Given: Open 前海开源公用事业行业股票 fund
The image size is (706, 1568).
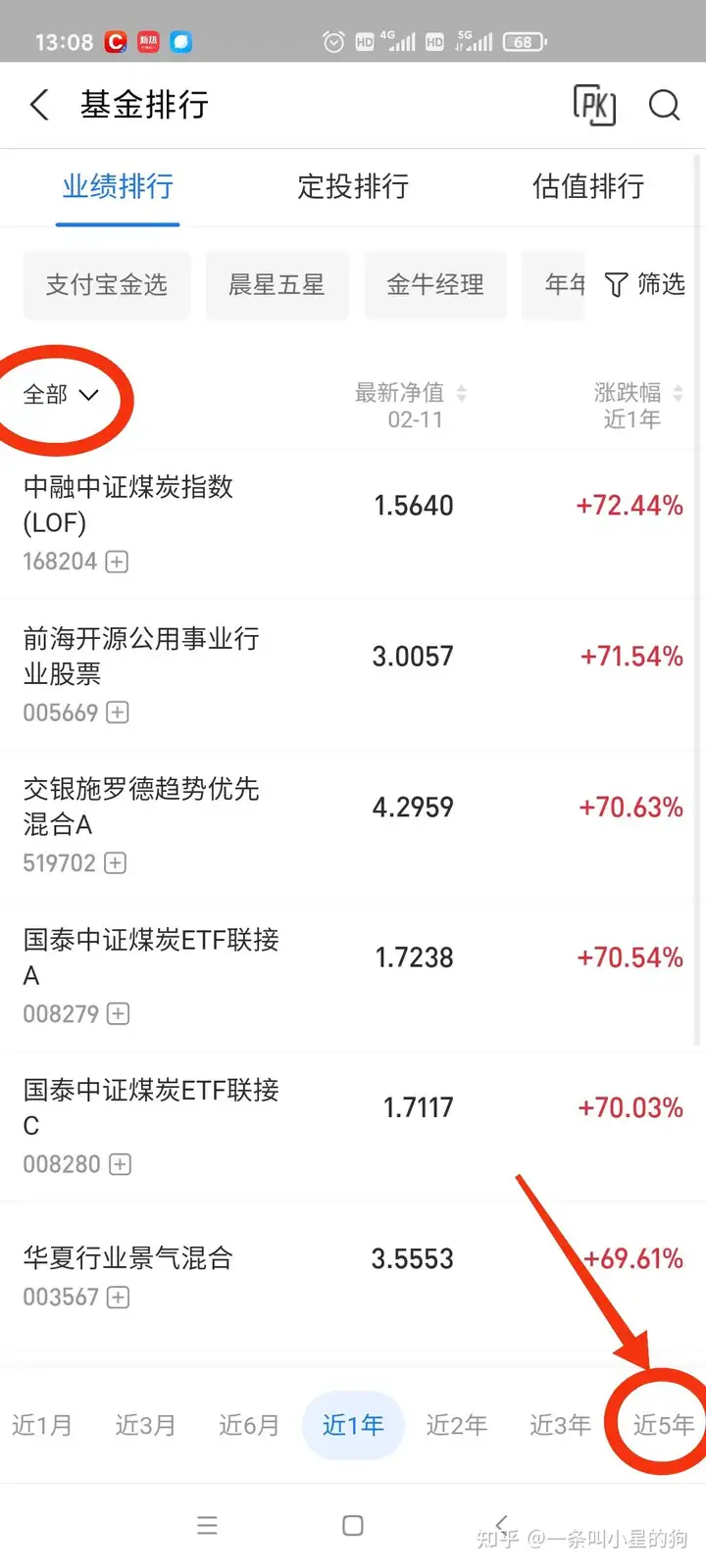Looking at the screenshot, I should click(353, 674).
